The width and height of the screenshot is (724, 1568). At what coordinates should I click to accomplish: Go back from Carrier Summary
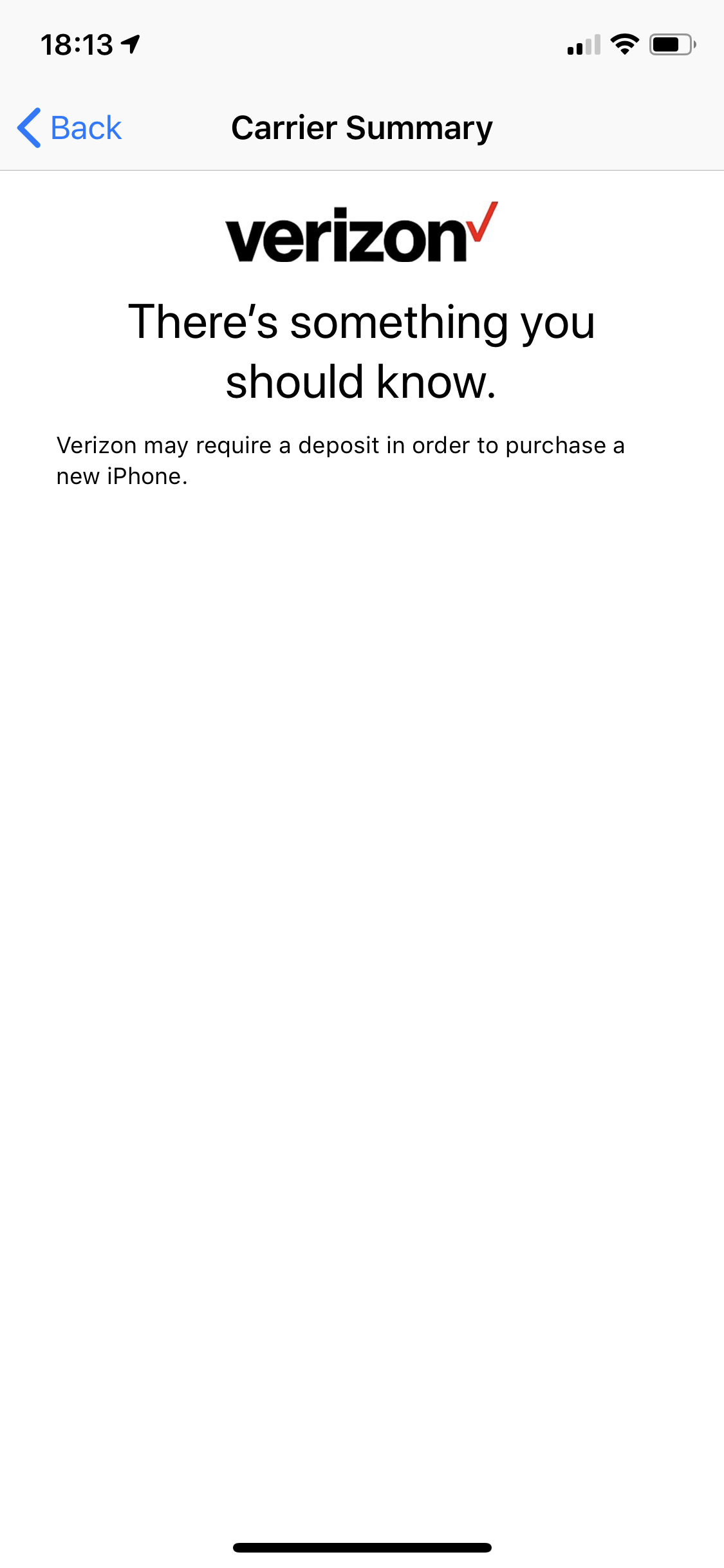[x=70, y=127]
